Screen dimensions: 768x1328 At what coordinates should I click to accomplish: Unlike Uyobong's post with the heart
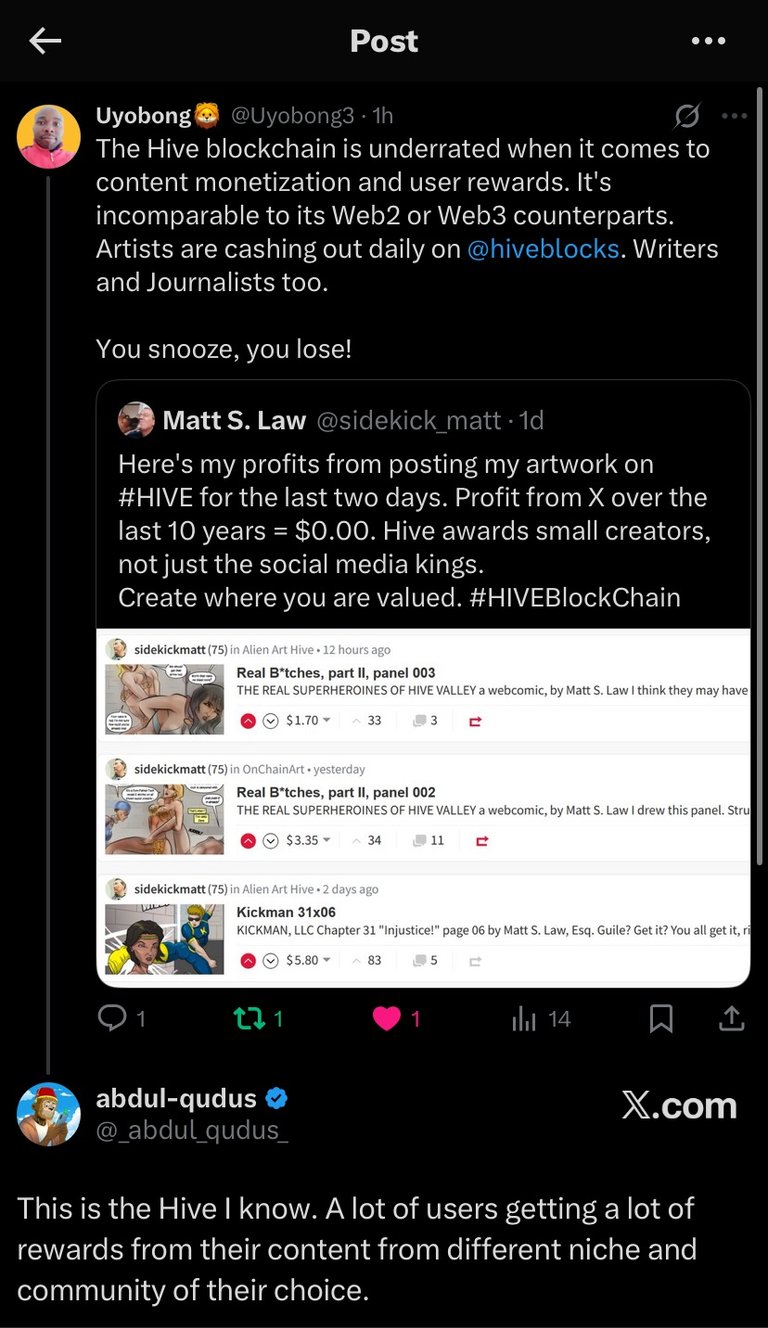coord(386,1018)
